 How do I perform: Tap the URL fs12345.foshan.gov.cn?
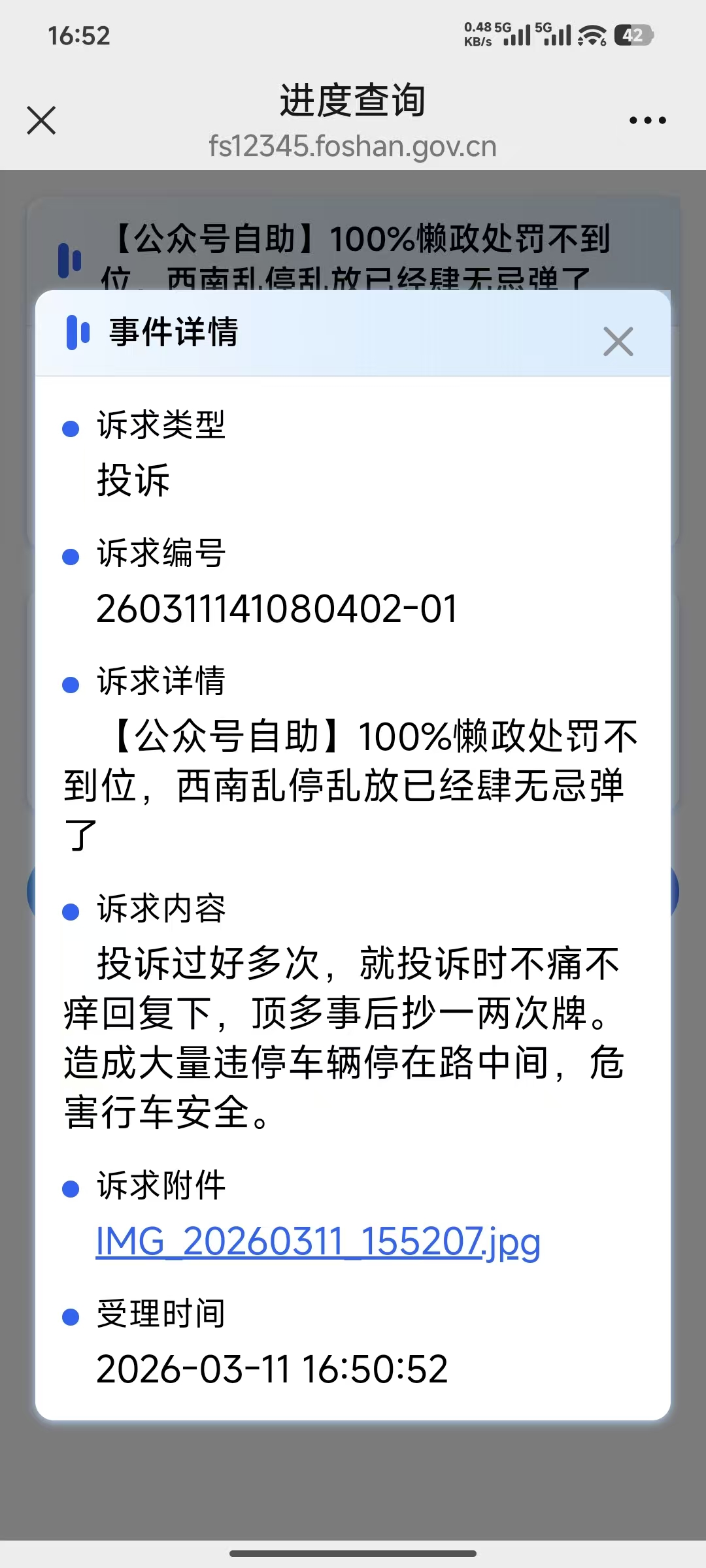pyautogui.click(x=352, y=145)
